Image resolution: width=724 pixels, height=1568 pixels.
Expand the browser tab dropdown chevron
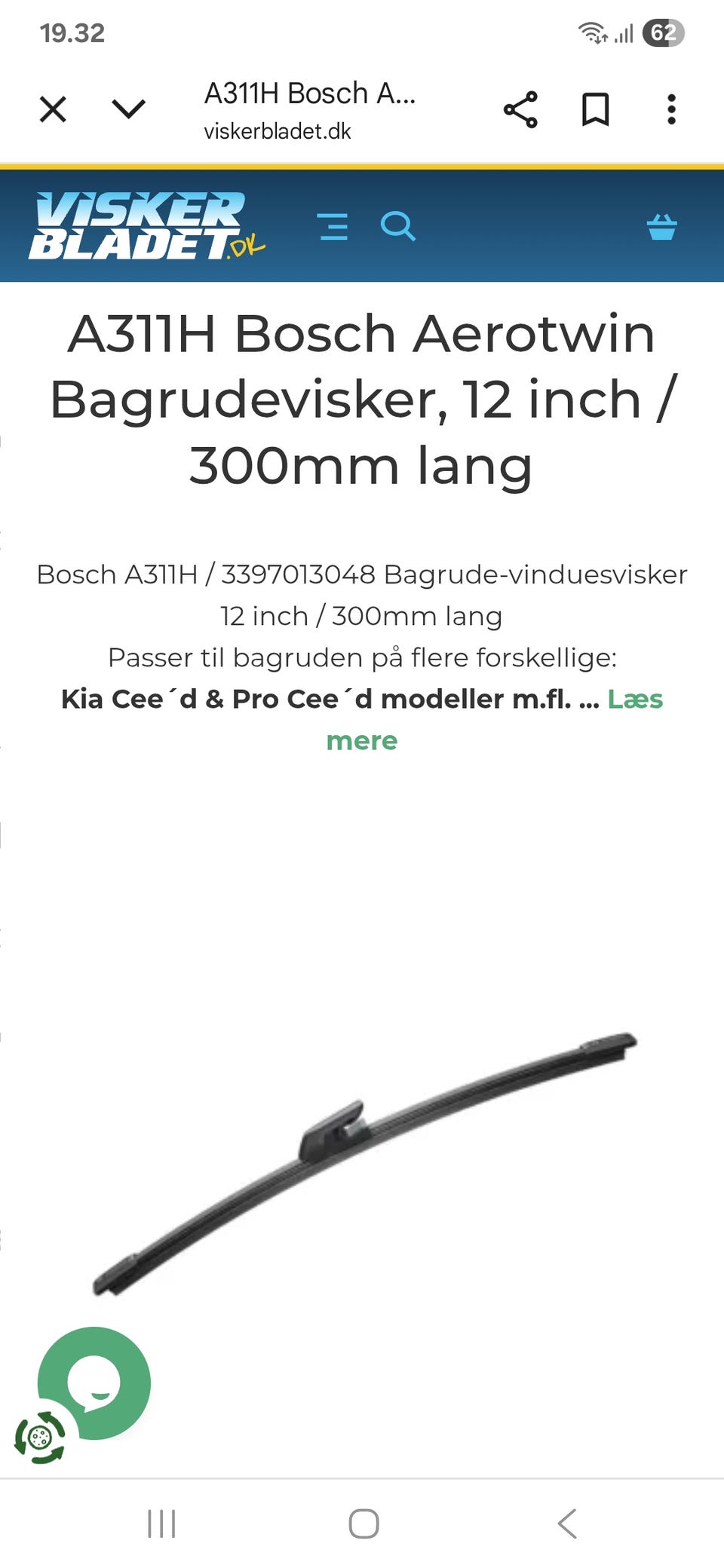coord(128,109)
